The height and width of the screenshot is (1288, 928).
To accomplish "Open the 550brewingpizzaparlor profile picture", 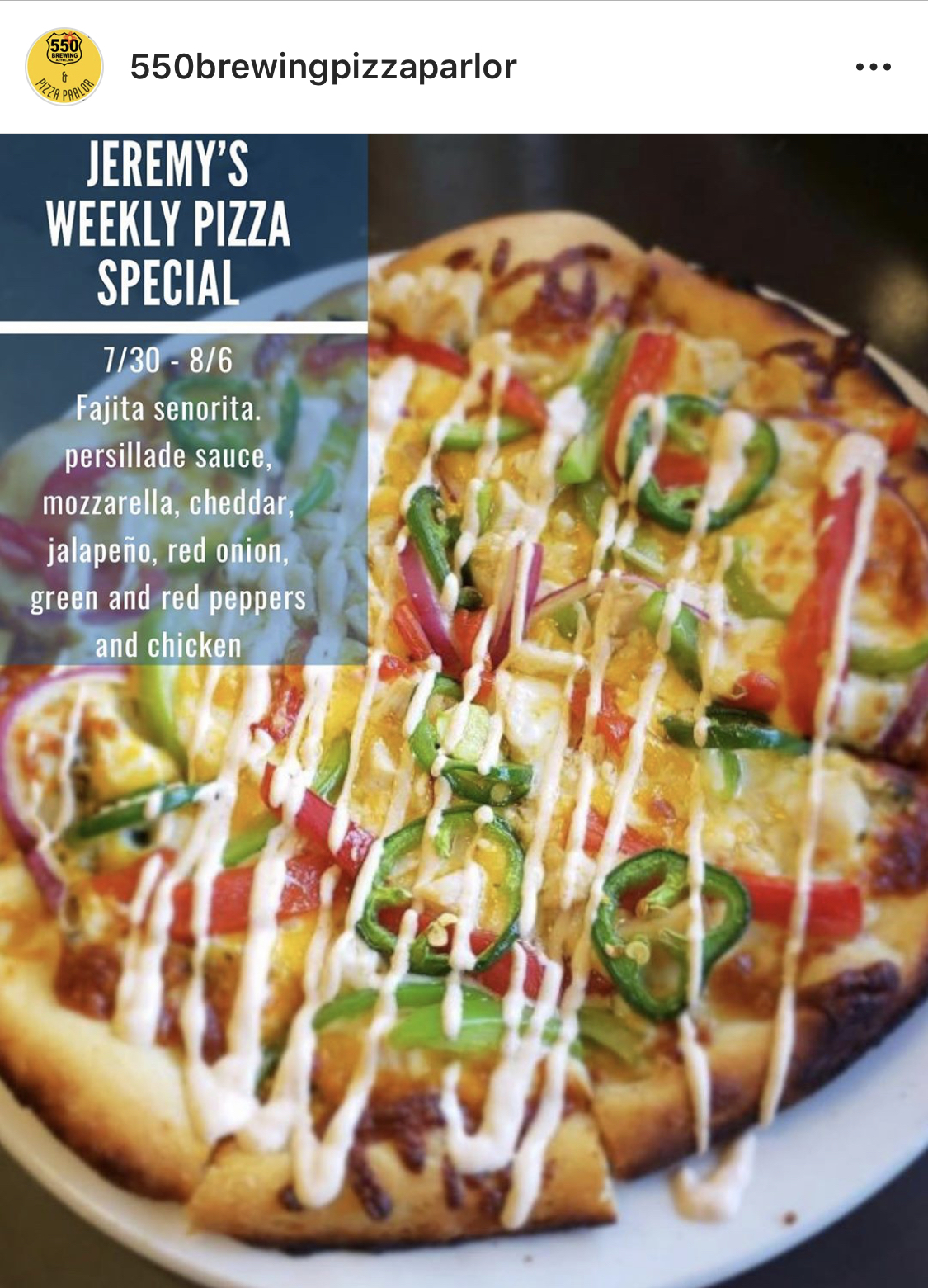I will 64,67.
